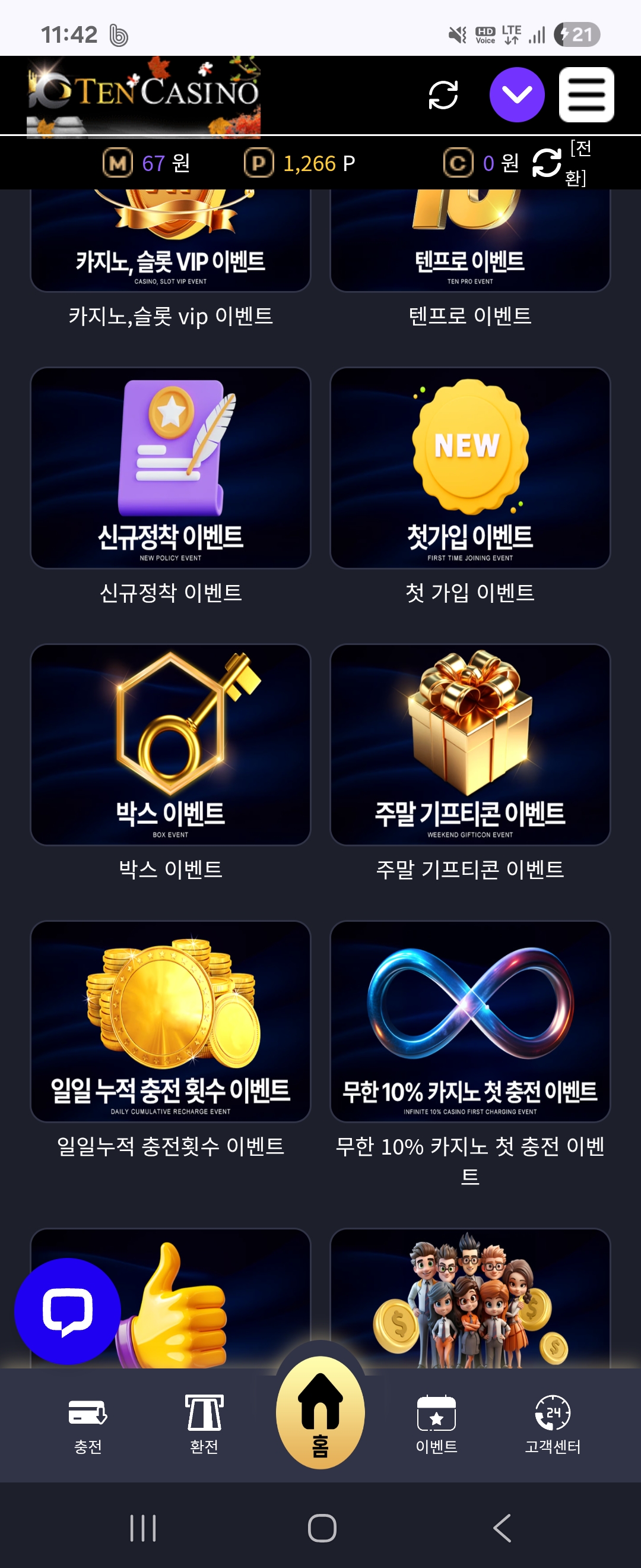This screenshot has width=641, height=1568.
Task: Open the 카지노, 슬롯 VIP 이벤트 card
Action: (170, 244)
